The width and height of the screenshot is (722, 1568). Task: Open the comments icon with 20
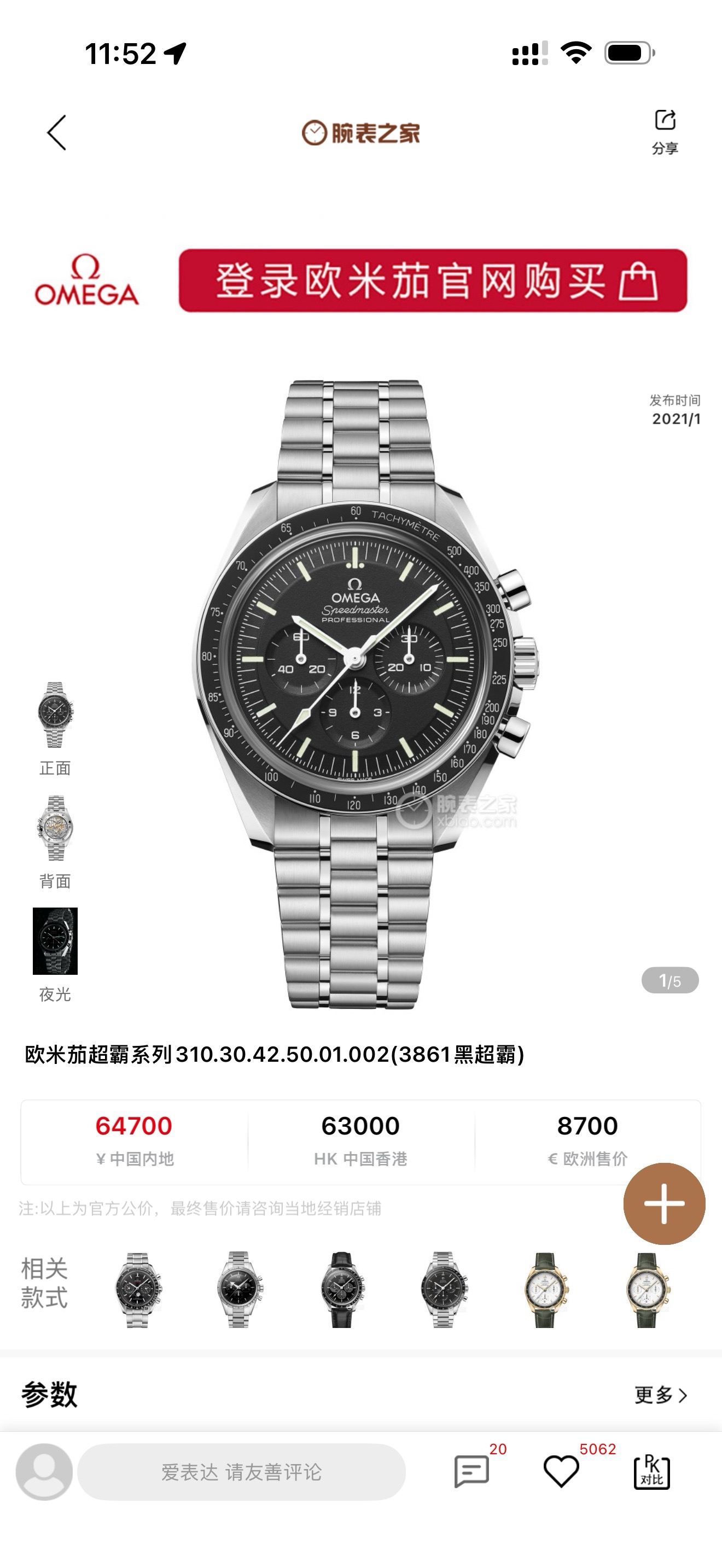(472, 1472)
